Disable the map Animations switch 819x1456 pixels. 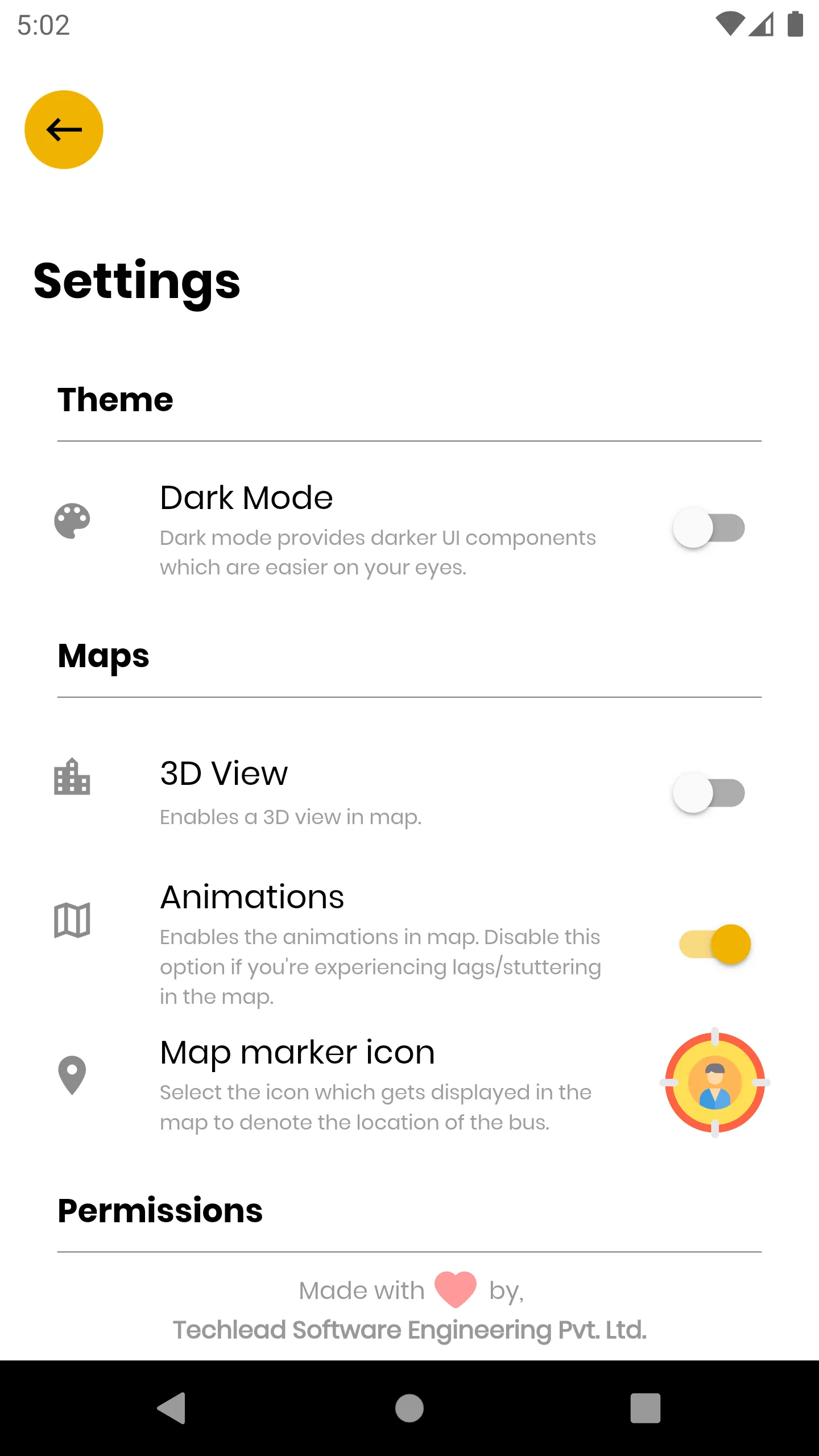point(715,945)
